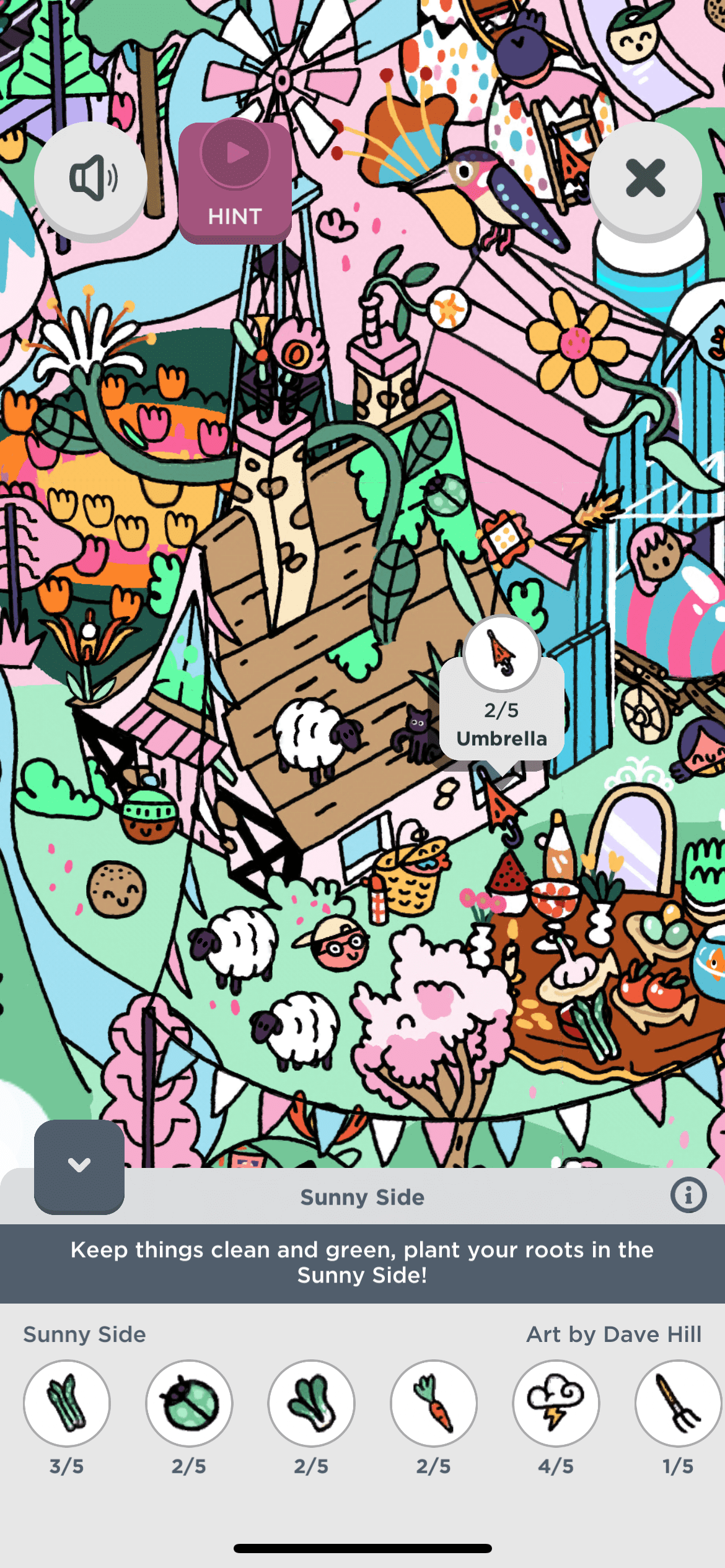The image size is (725, 1568).
Task: Select the storm cloud item
Action: (556, 1403)
